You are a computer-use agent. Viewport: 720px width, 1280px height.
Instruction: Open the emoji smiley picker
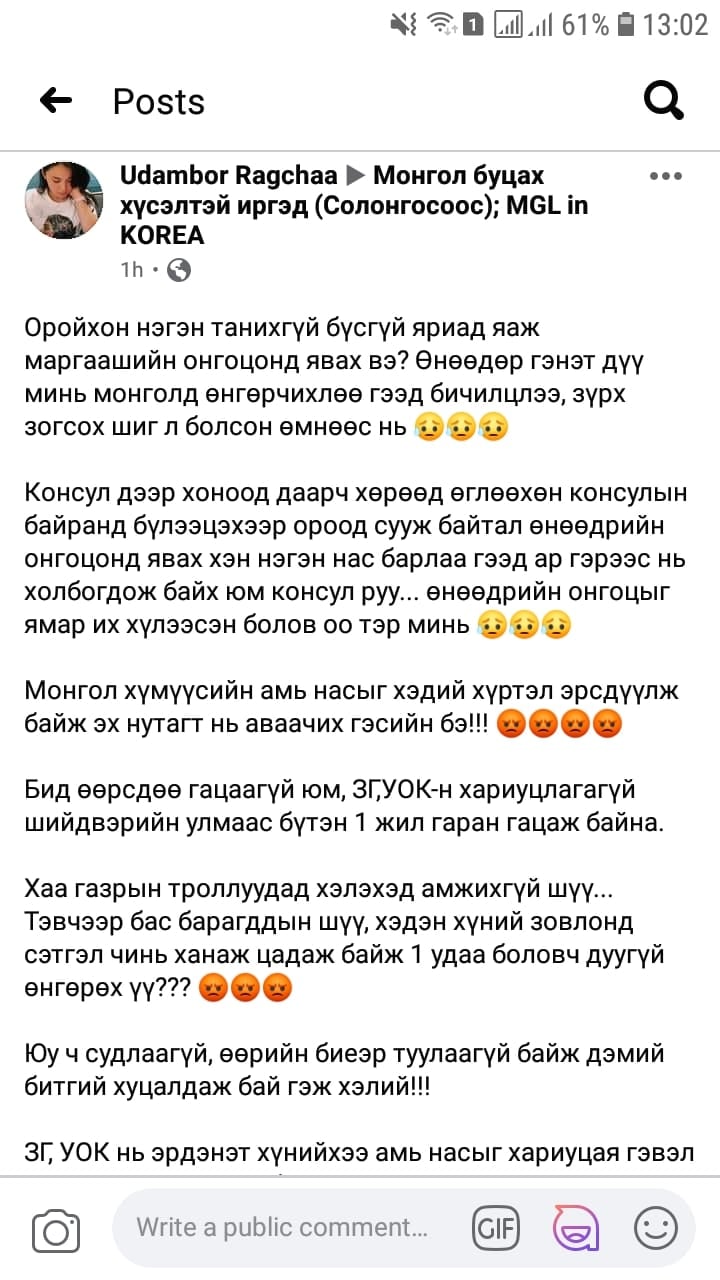pos(656,1227)
